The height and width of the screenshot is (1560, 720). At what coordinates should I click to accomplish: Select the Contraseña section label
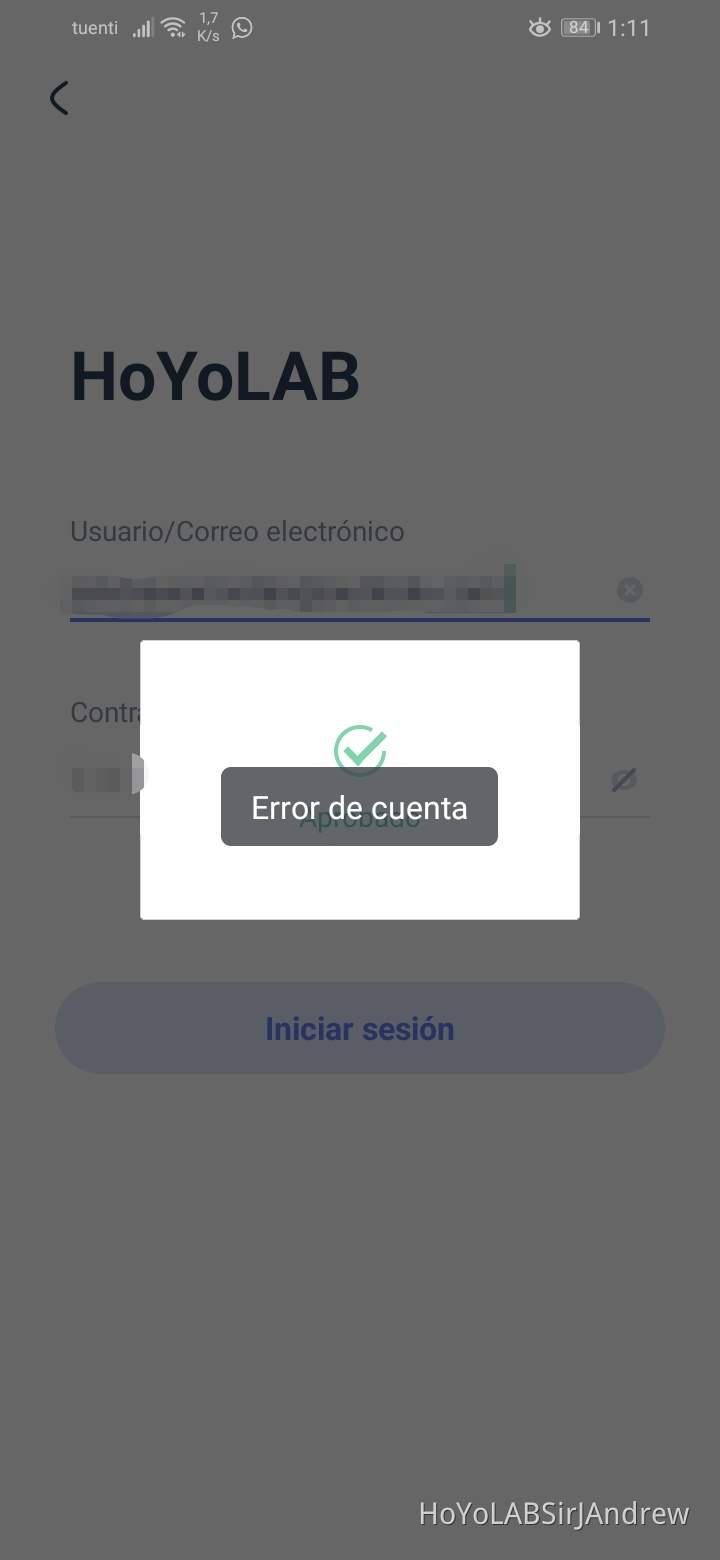[x=103, y=712]
